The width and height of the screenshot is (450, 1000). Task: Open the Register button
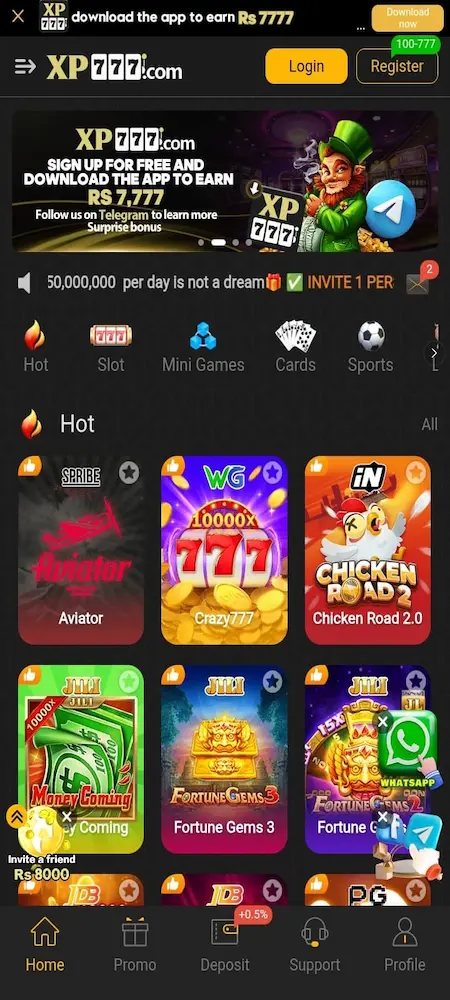pyautogui.click(x=397, y=66)
